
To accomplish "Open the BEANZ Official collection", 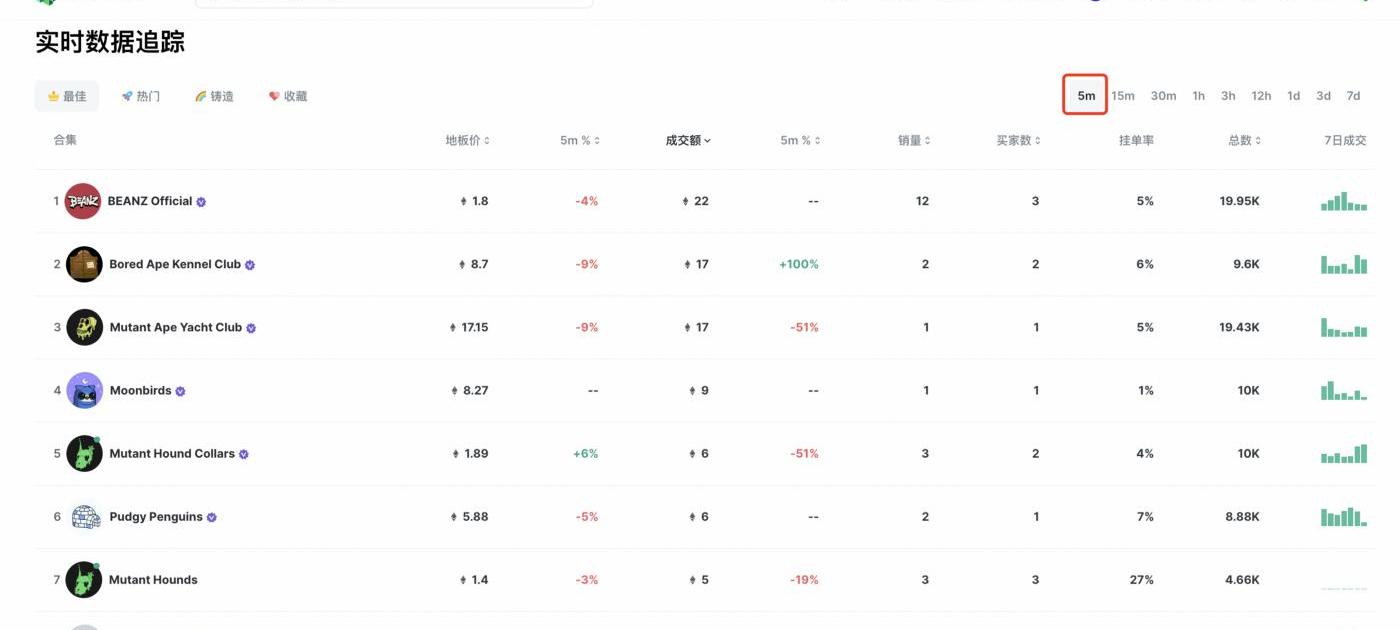I will point(150,201).
